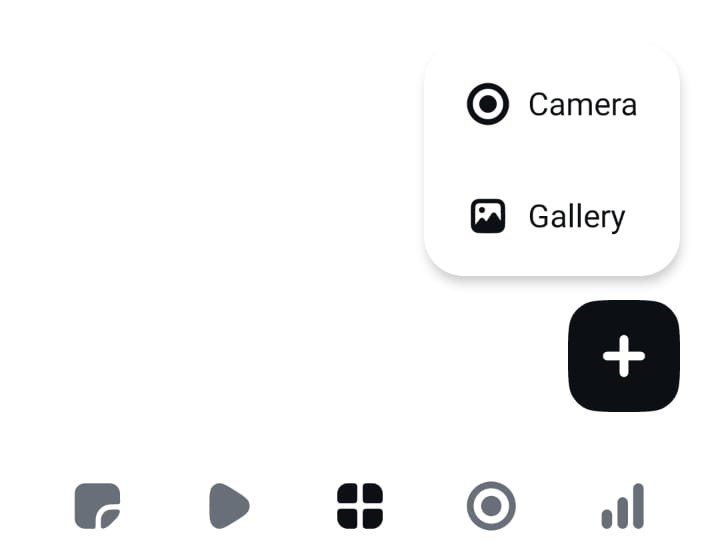Go to the four-square grid tab
Image resolution: width=720 pixels, height=552 pixels.
coord(360,506)
